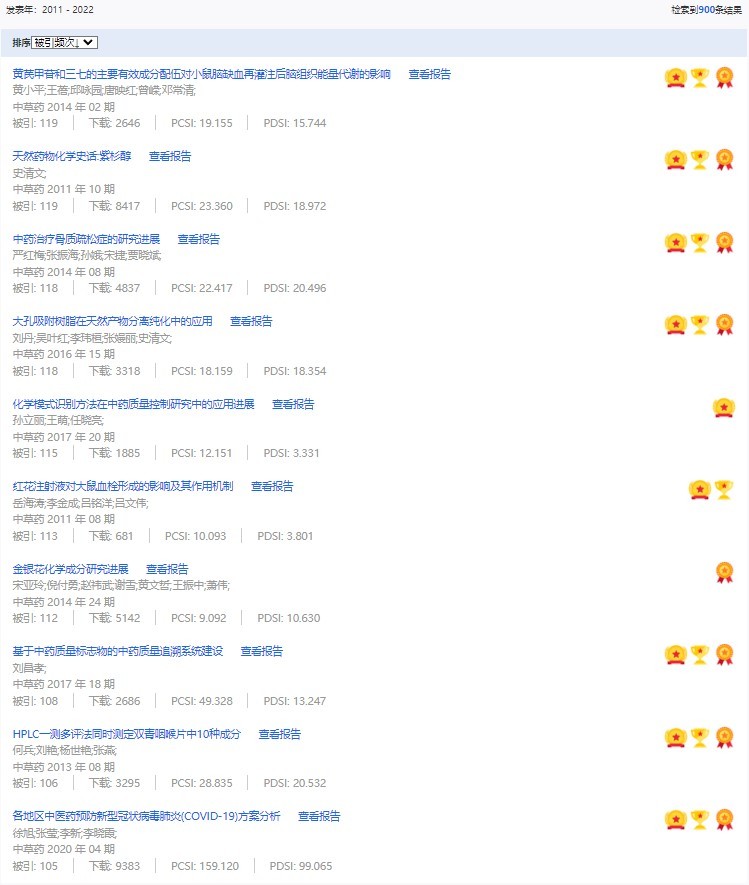This screenshot has height=885, width=749.
Task: Open article 基于中药质量标志物的中药质量追溯系统建设
Action: [x=117, y=651]
